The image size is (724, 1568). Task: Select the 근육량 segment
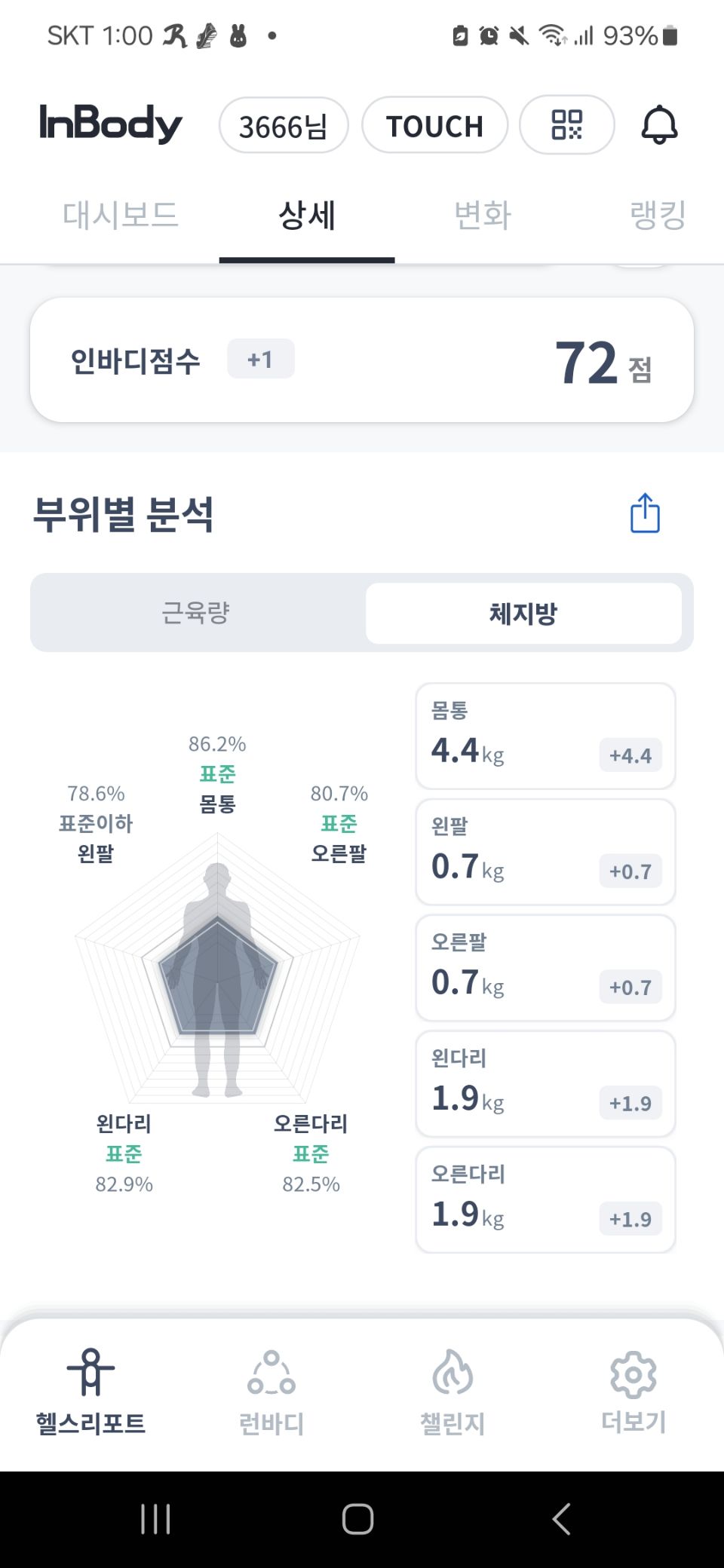[196, 613]
